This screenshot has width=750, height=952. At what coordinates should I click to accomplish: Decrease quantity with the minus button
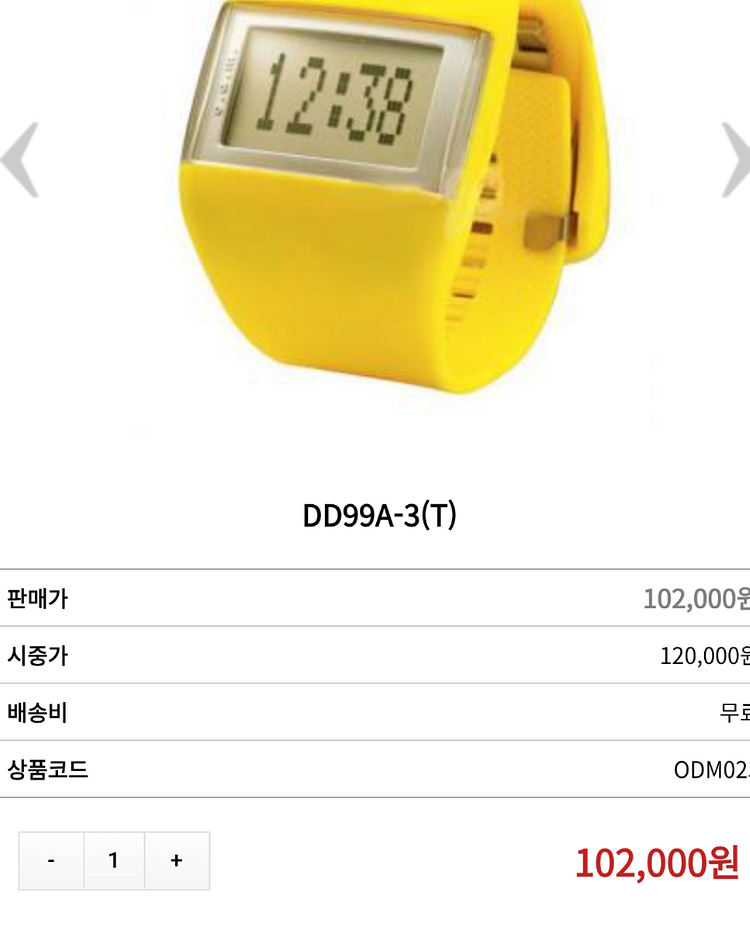[51, 860]
